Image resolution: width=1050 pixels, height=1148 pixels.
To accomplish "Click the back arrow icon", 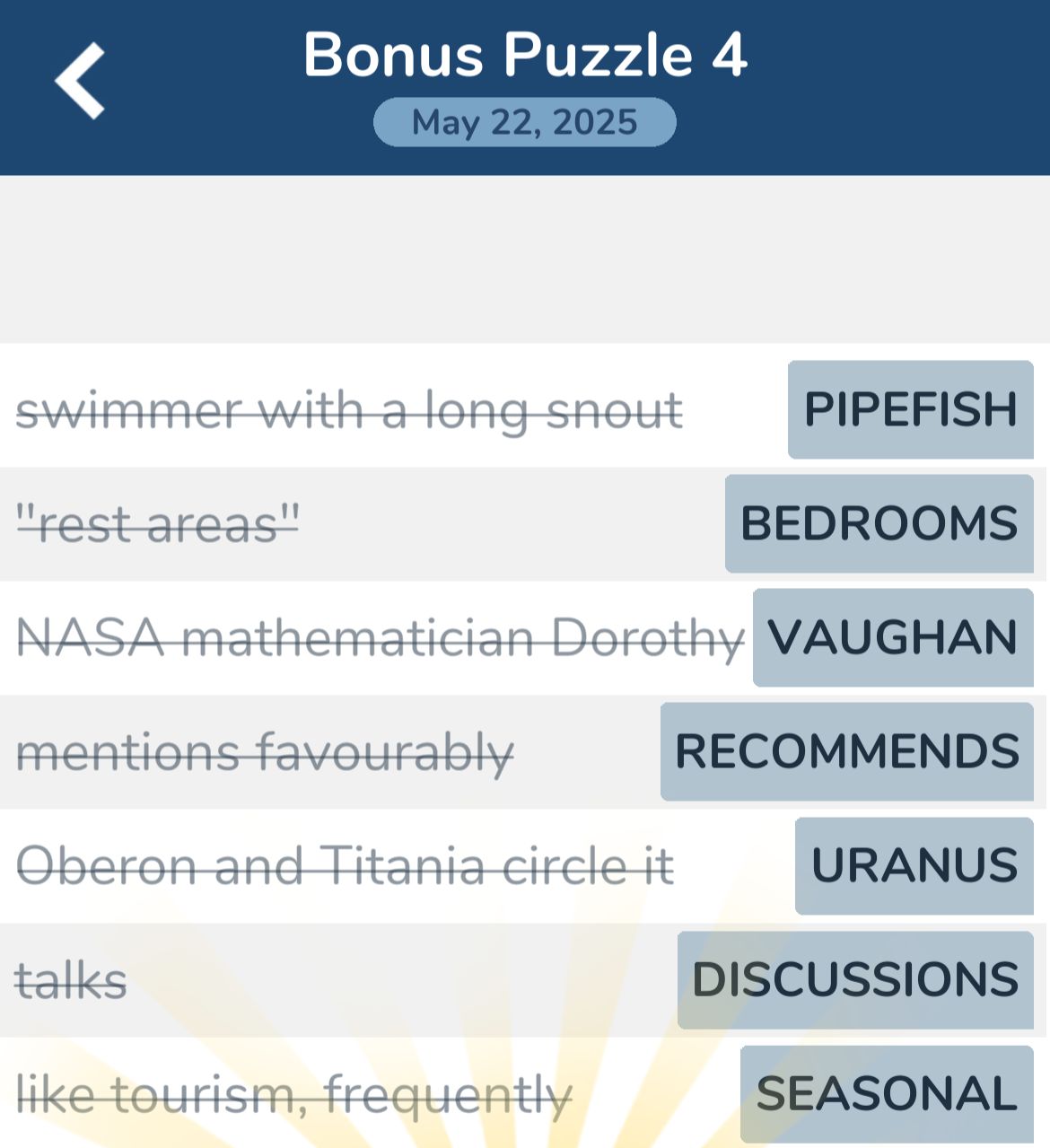I will click(81, 81).
